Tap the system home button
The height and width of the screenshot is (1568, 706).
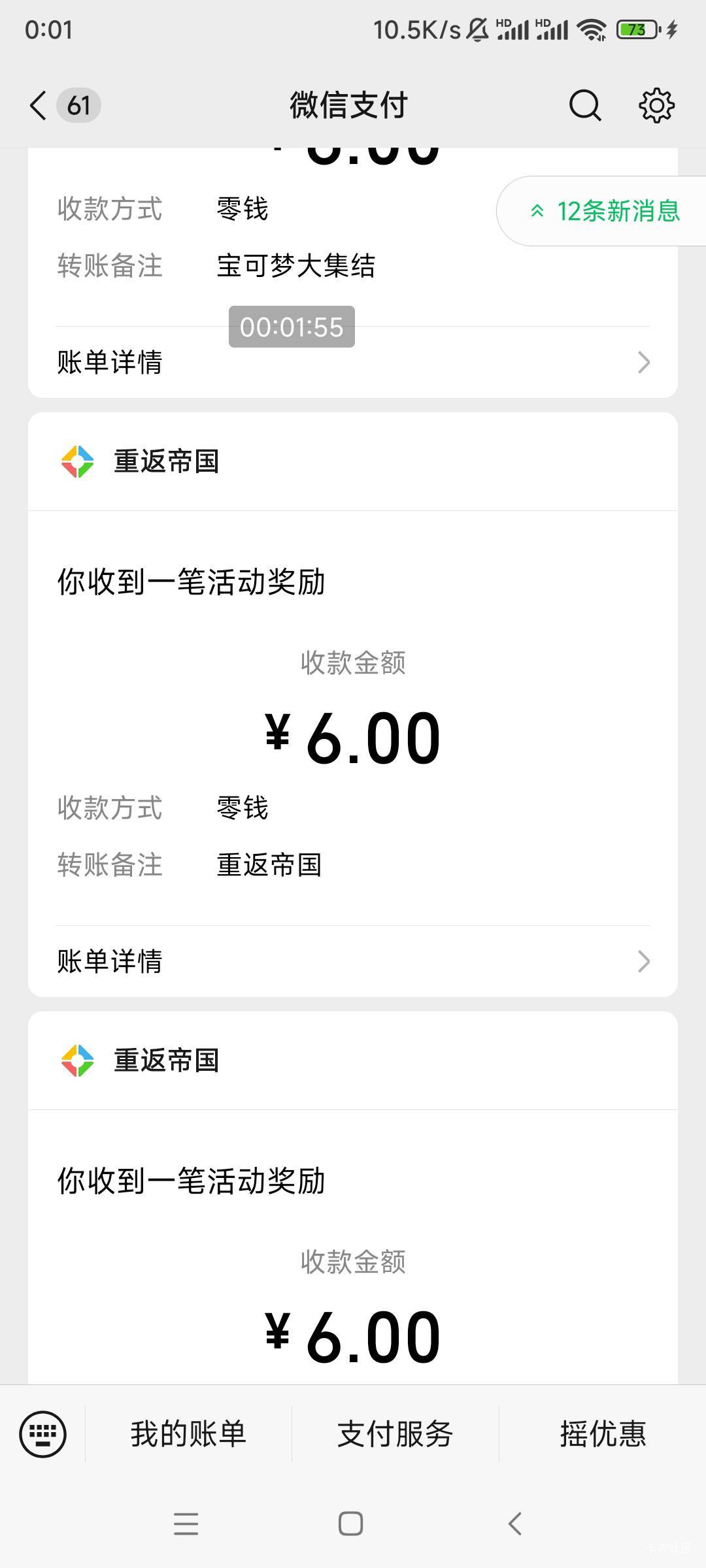tap(351, 1524)
